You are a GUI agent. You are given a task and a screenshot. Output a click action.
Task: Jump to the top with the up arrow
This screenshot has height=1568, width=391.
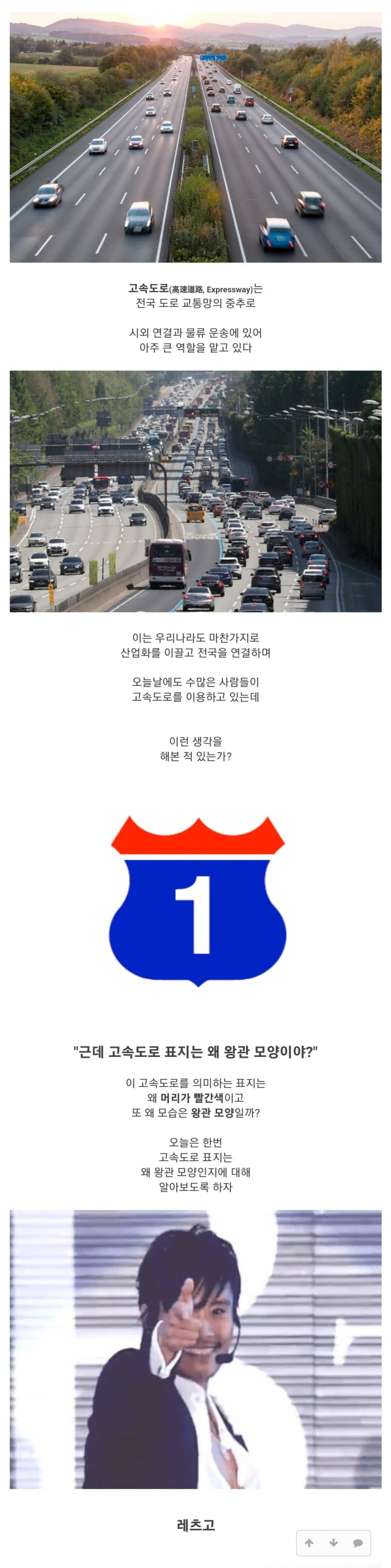(310, 1542)
